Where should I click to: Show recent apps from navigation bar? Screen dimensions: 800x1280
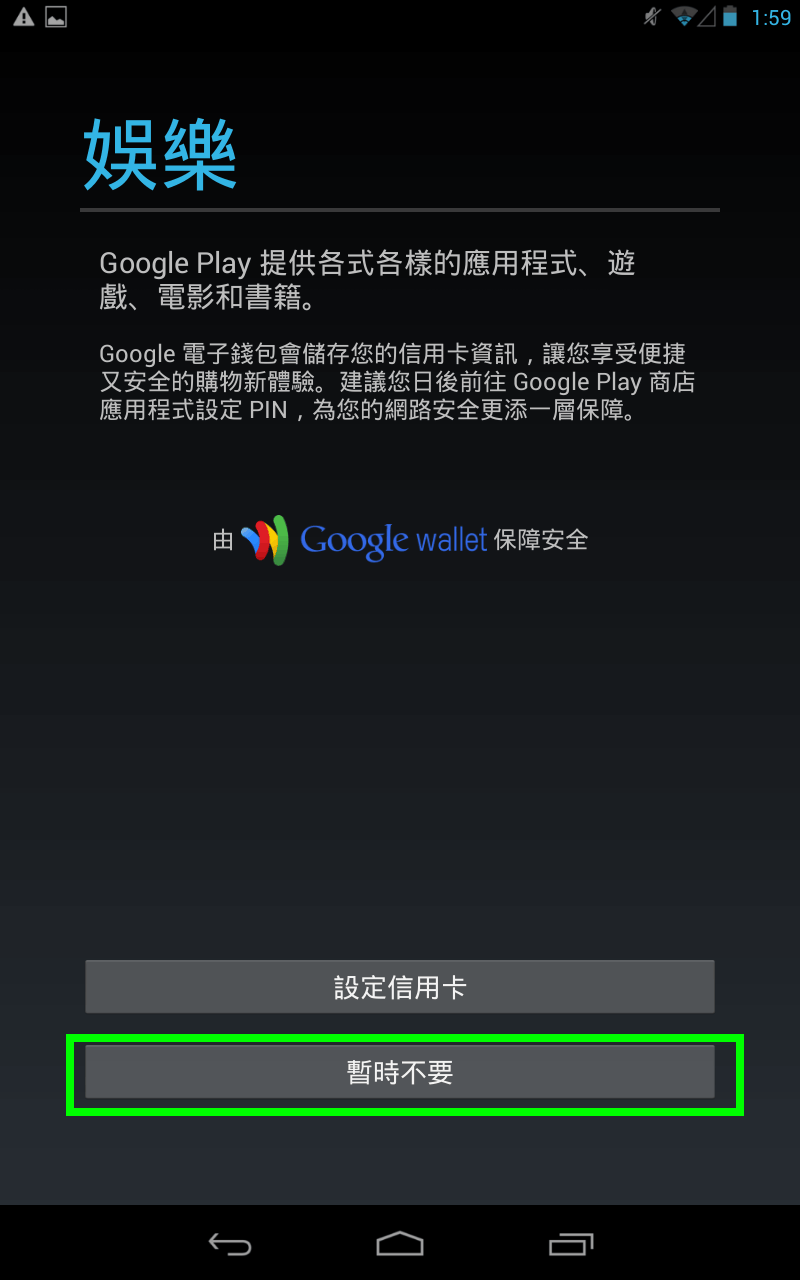point(571,1243)
